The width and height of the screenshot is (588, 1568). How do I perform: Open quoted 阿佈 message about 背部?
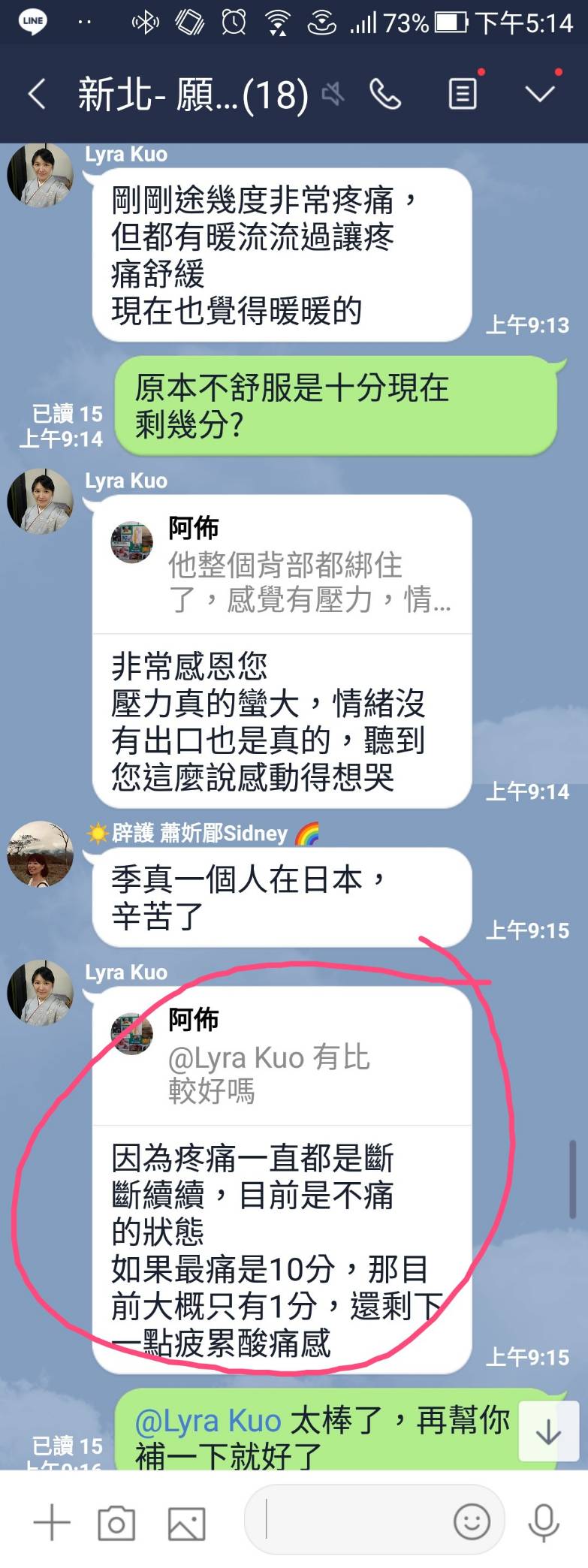[282, 568]
